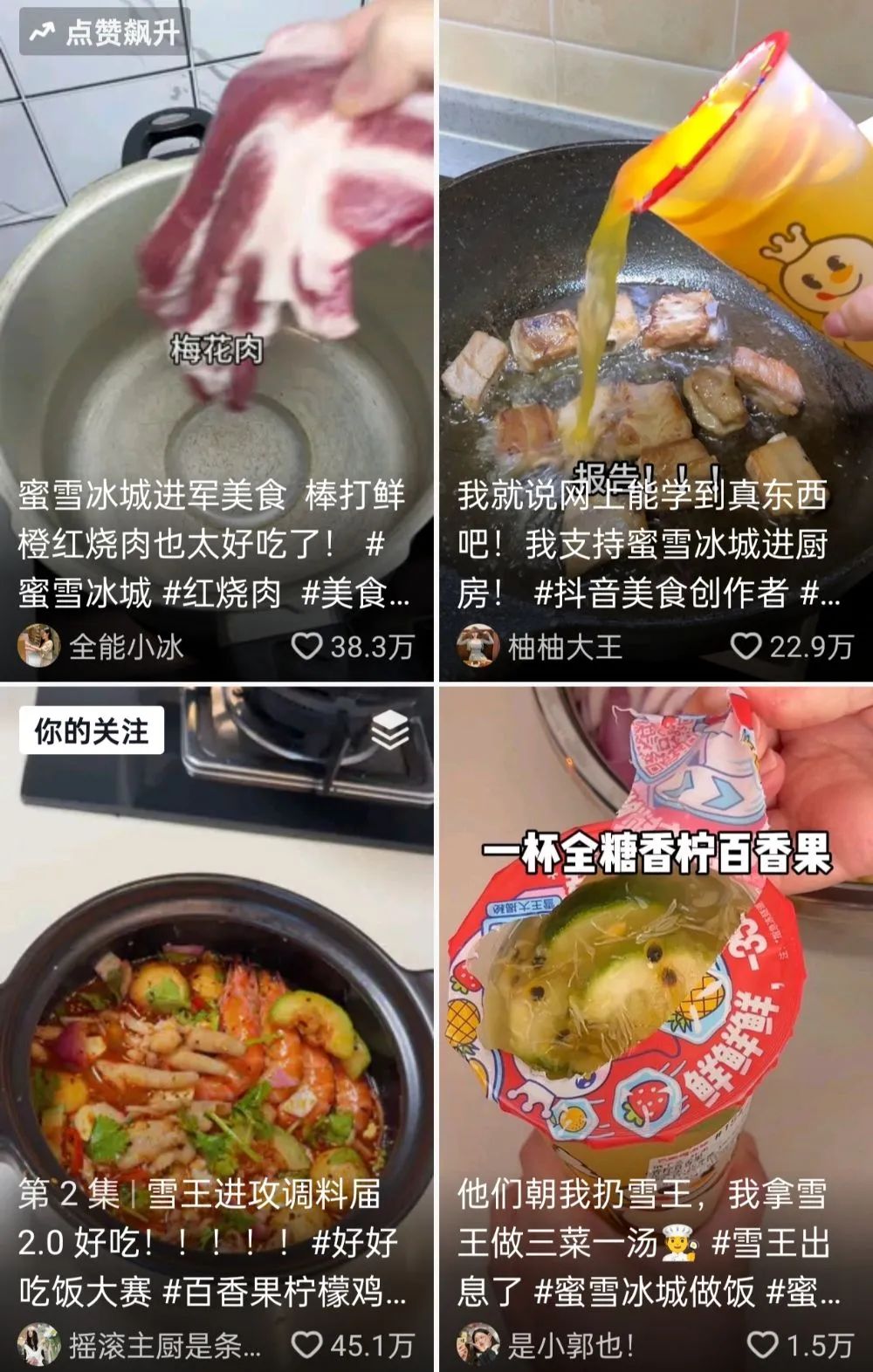The width and height of the screenshot is (873, 1372).
Task: Open the 雪王进攻调料届 2.0 video
Action: (x=217, y=960)
